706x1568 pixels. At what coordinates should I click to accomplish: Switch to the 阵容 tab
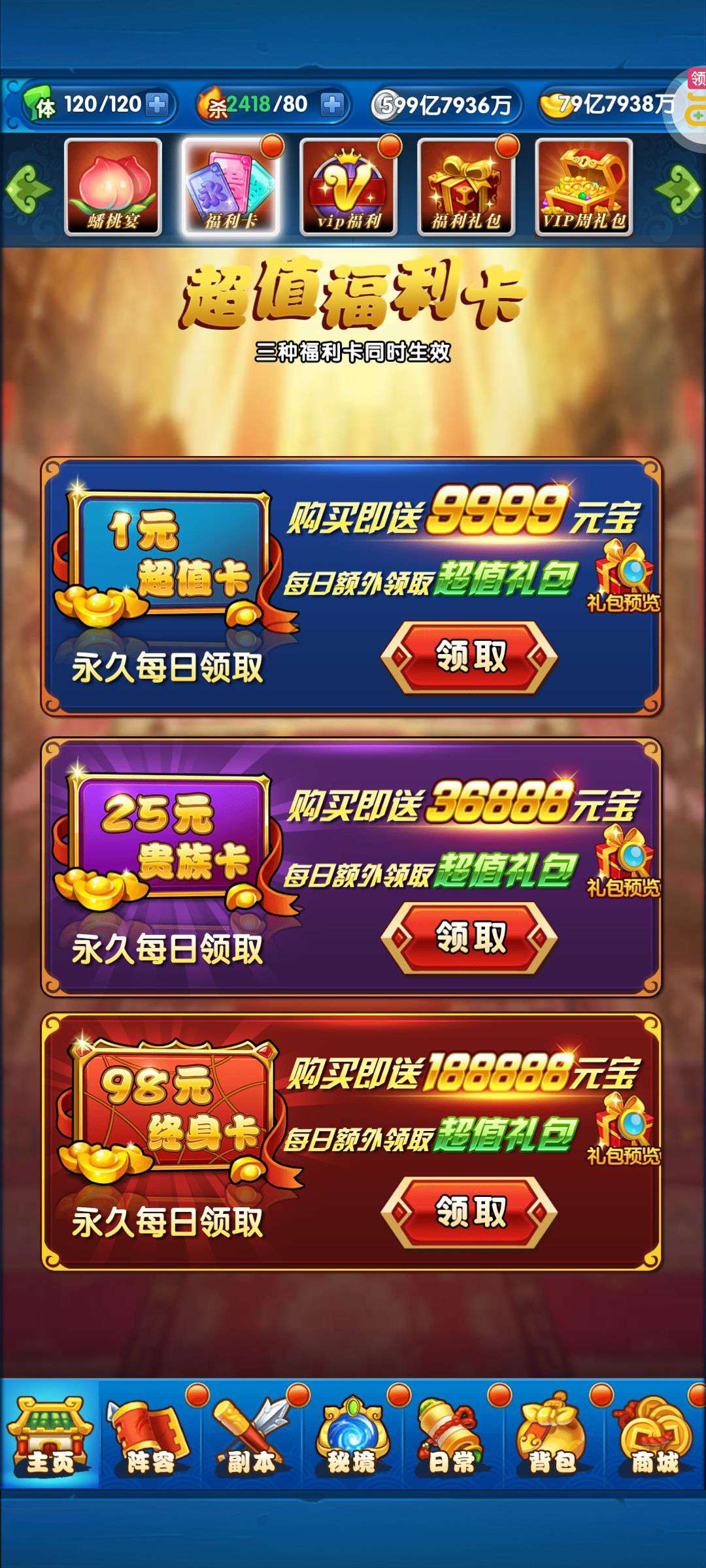pos(150,1435)
